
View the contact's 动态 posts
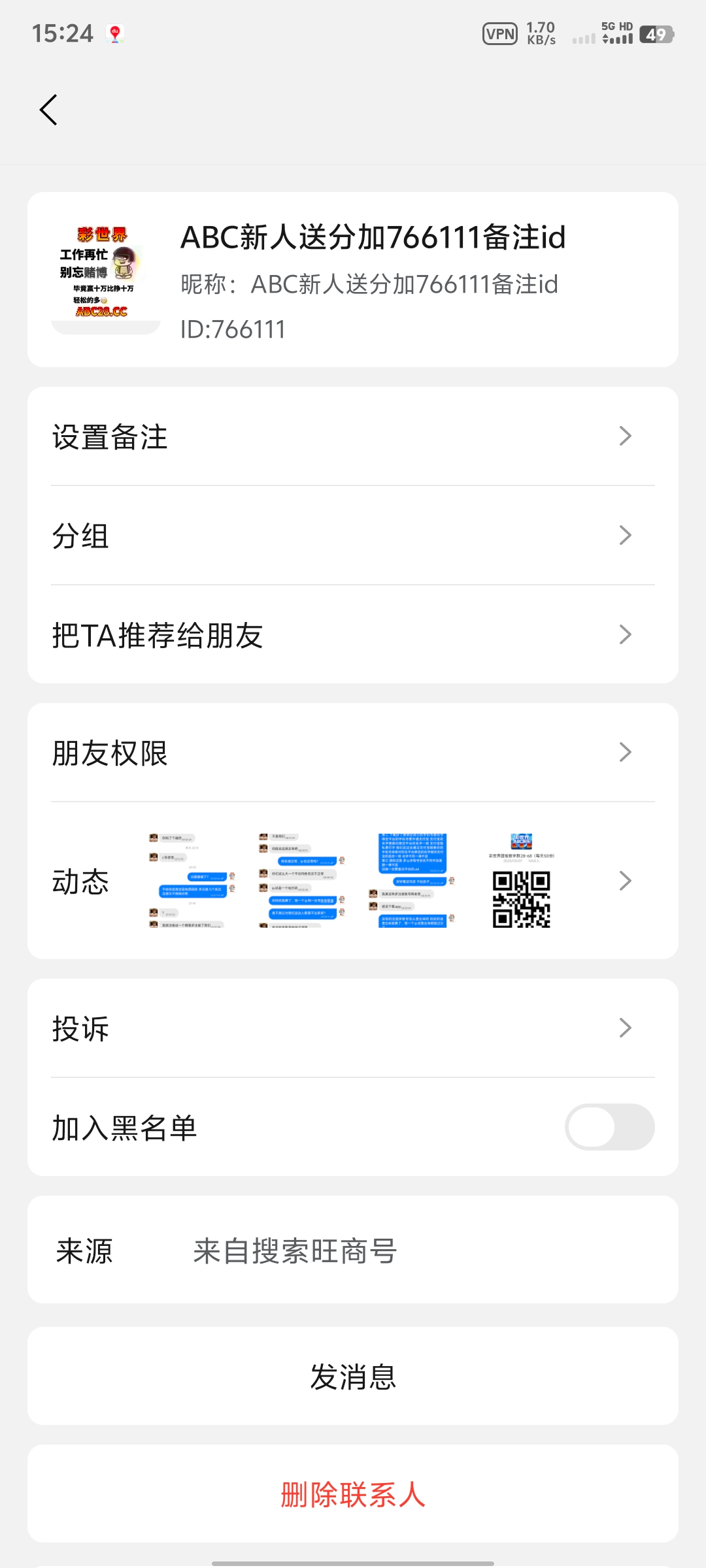353,881
